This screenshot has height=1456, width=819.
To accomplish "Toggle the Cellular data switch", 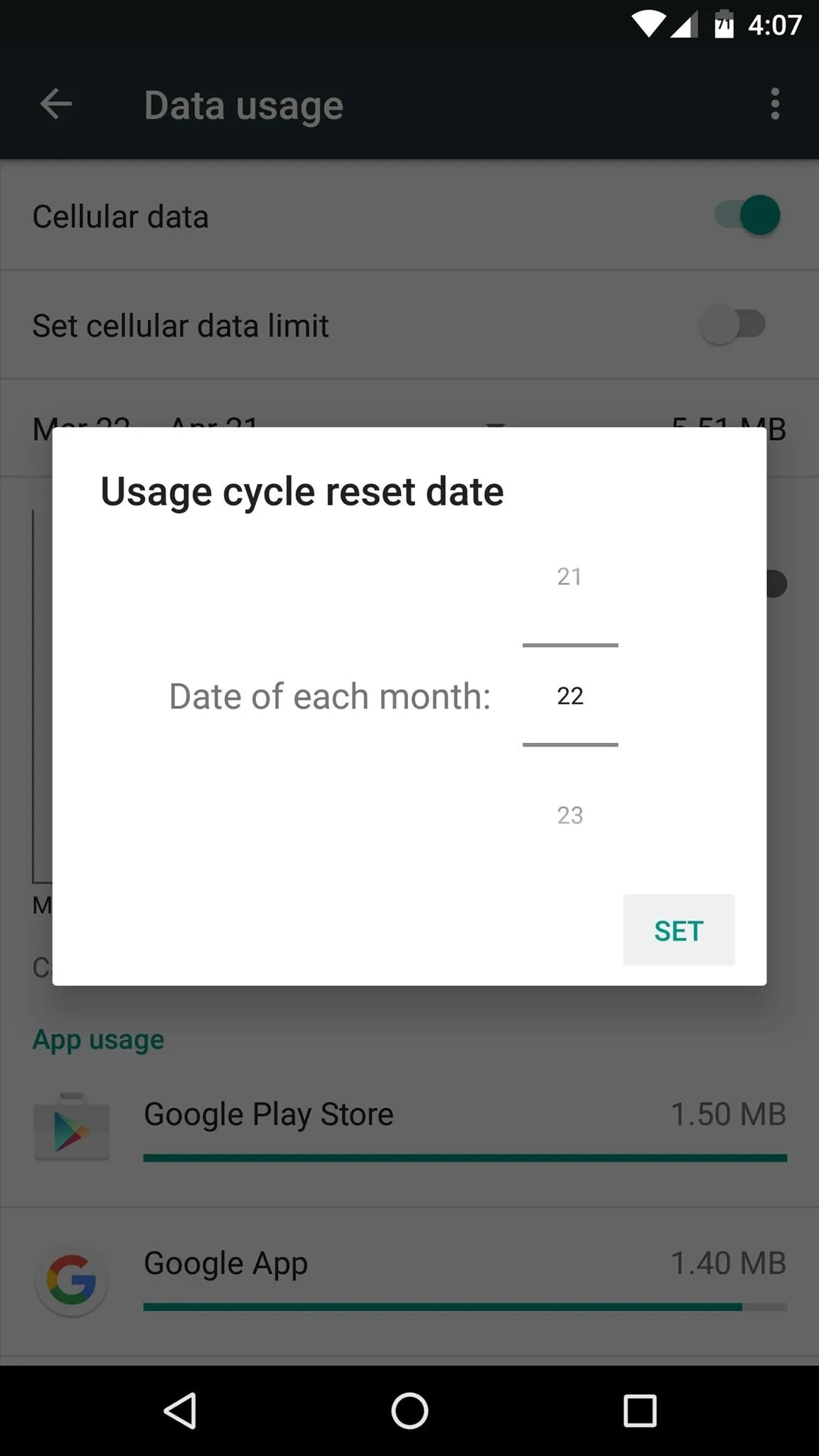I will pos(748,215).
